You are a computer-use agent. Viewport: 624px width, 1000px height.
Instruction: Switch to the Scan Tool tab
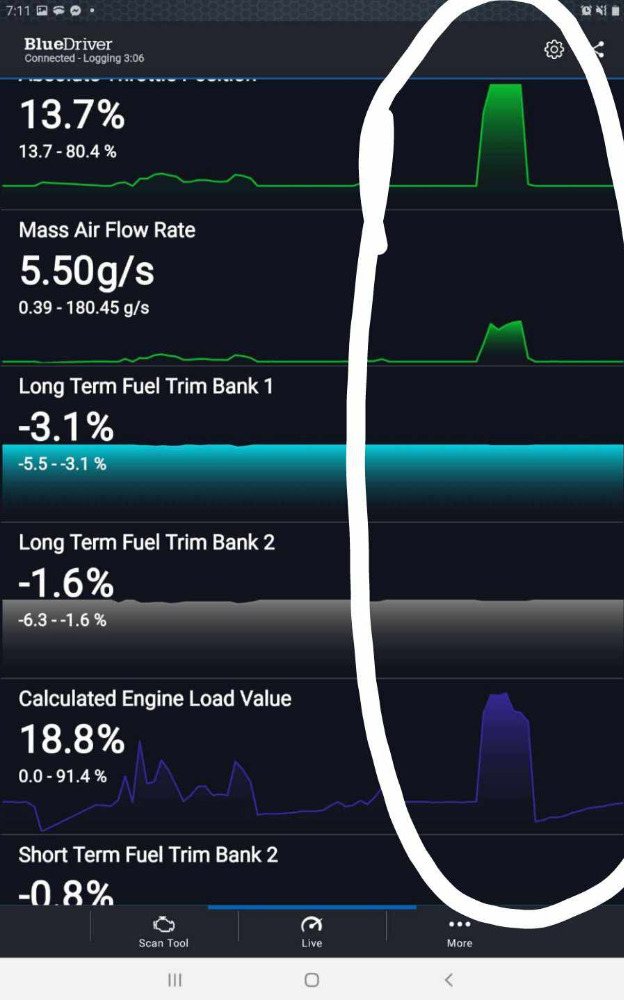pos(164,932)
